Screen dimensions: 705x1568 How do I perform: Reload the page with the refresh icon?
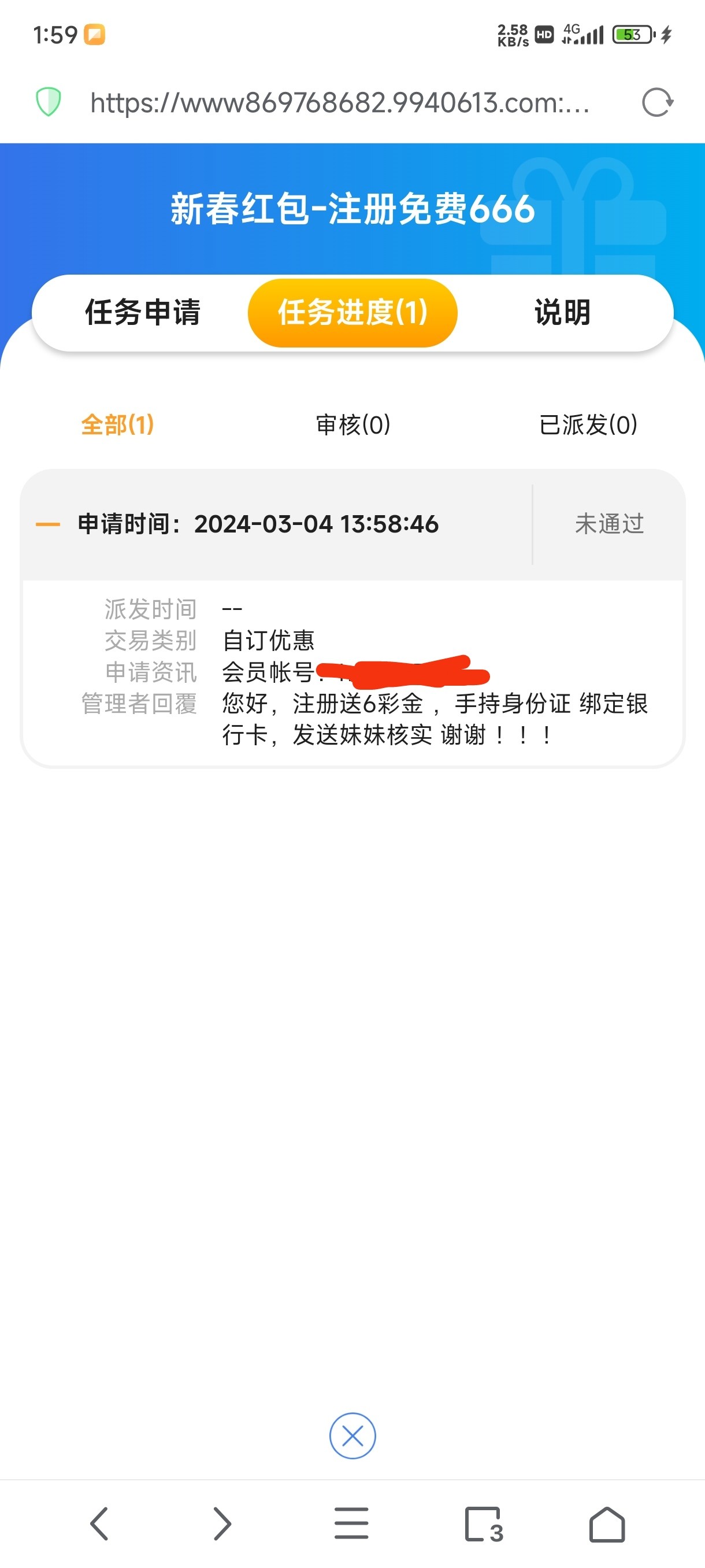657,102
